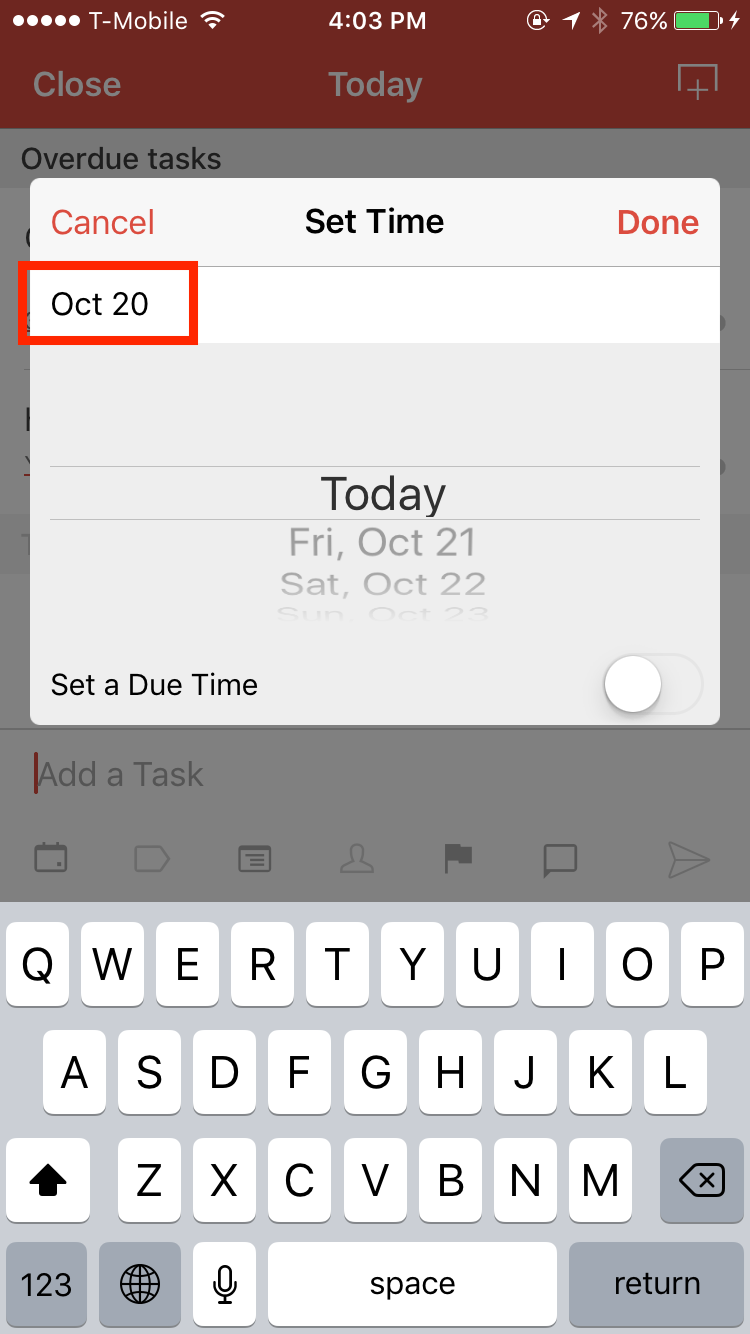750x1334 pixels.
Task: Cancel the Set Time dialog
Action: tap(102, 222)
